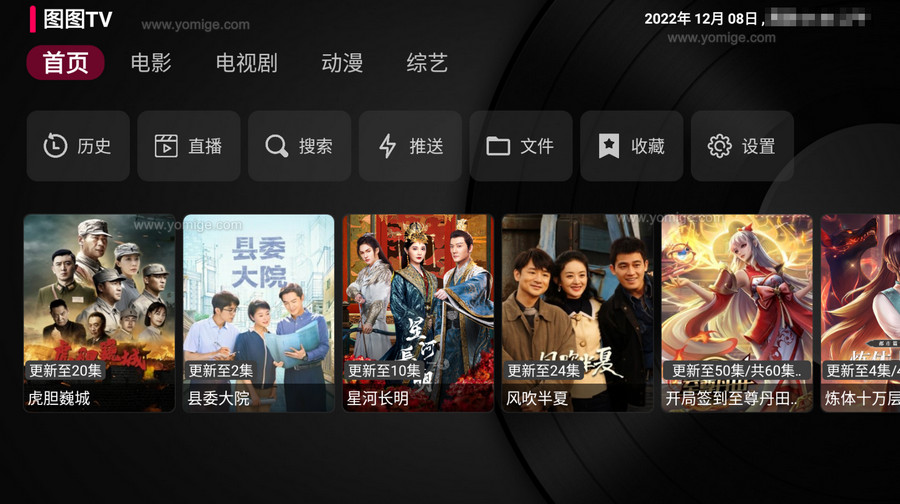Open 设置 settings

[x=742, y=146]
